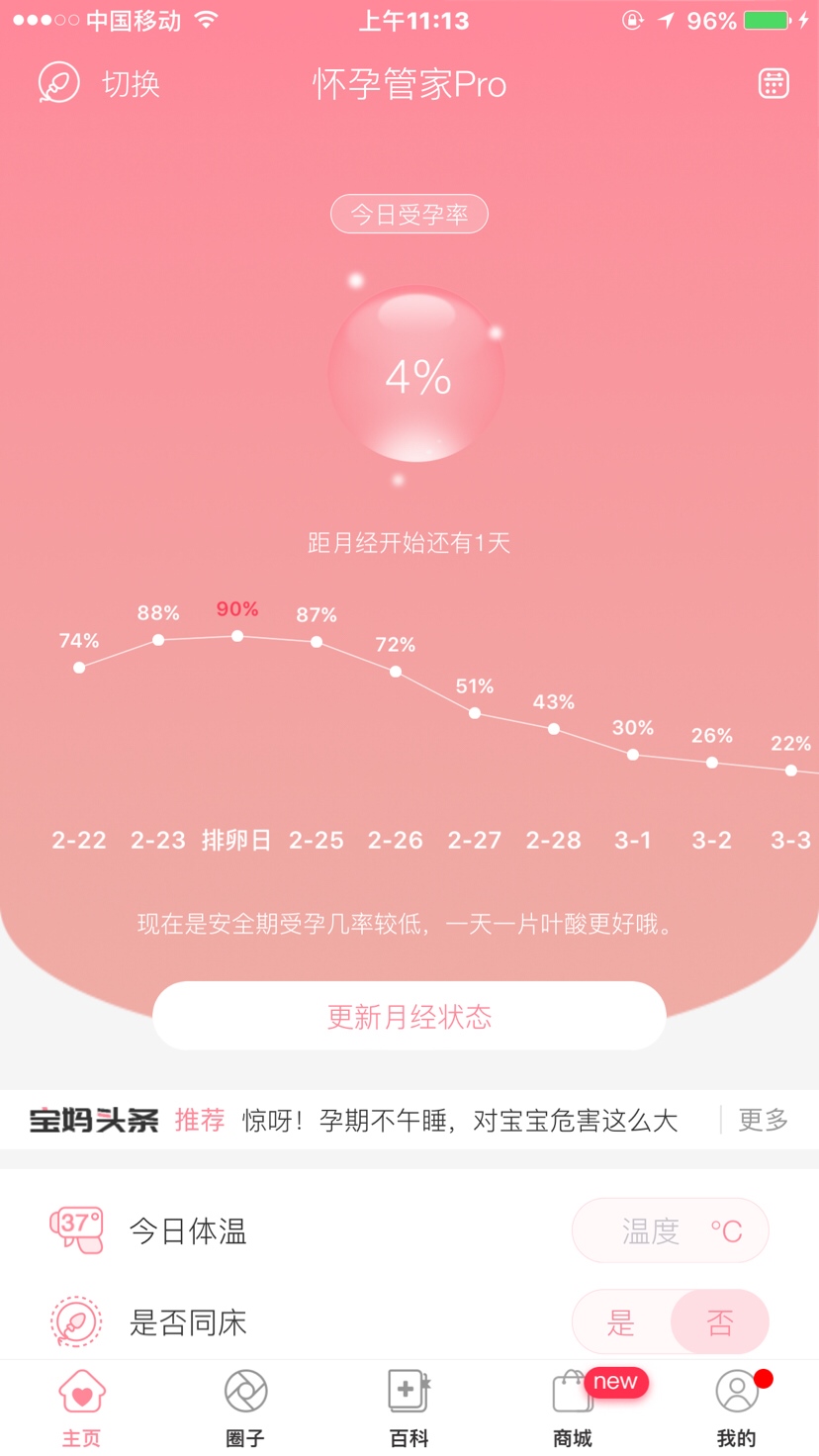Enter today's temperature in 温度 field

(x=670, y=1230)
